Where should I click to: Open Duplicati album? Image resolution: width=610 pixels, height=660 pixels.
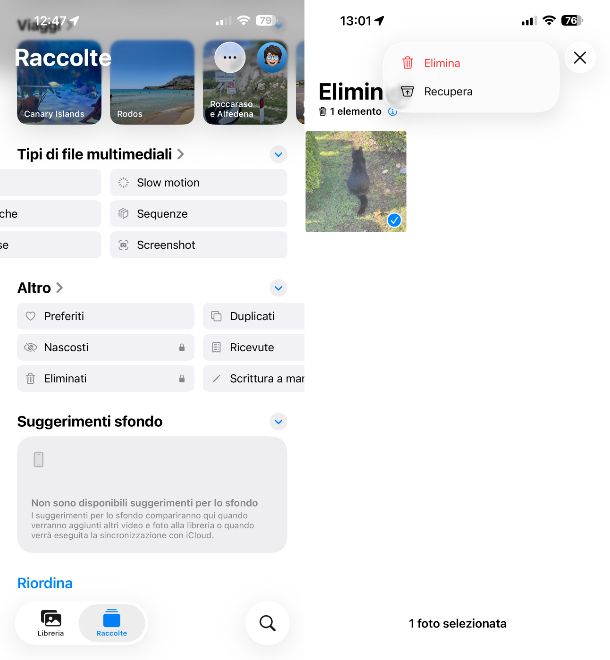253,316
